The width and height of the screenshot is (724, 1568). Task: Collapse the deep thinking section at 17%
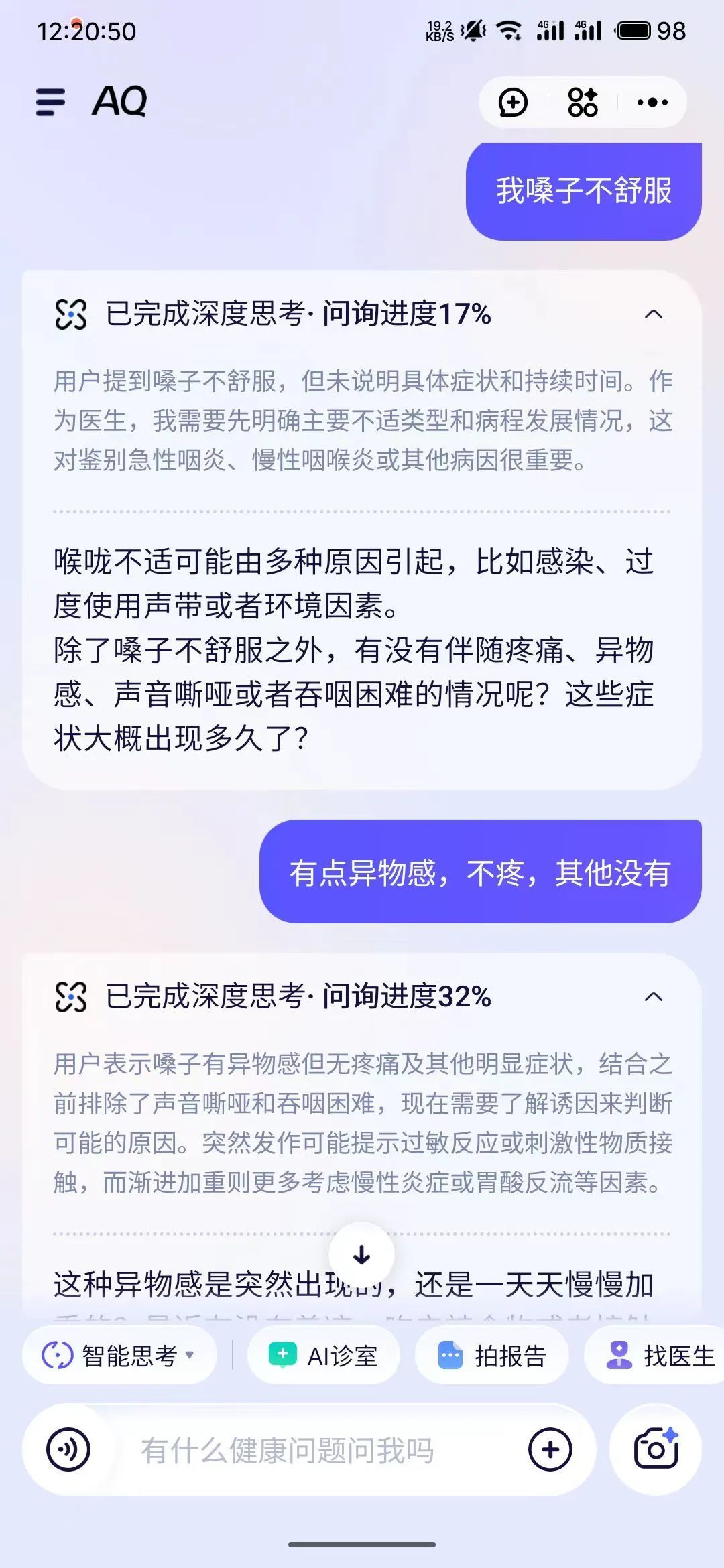point(653,314)
